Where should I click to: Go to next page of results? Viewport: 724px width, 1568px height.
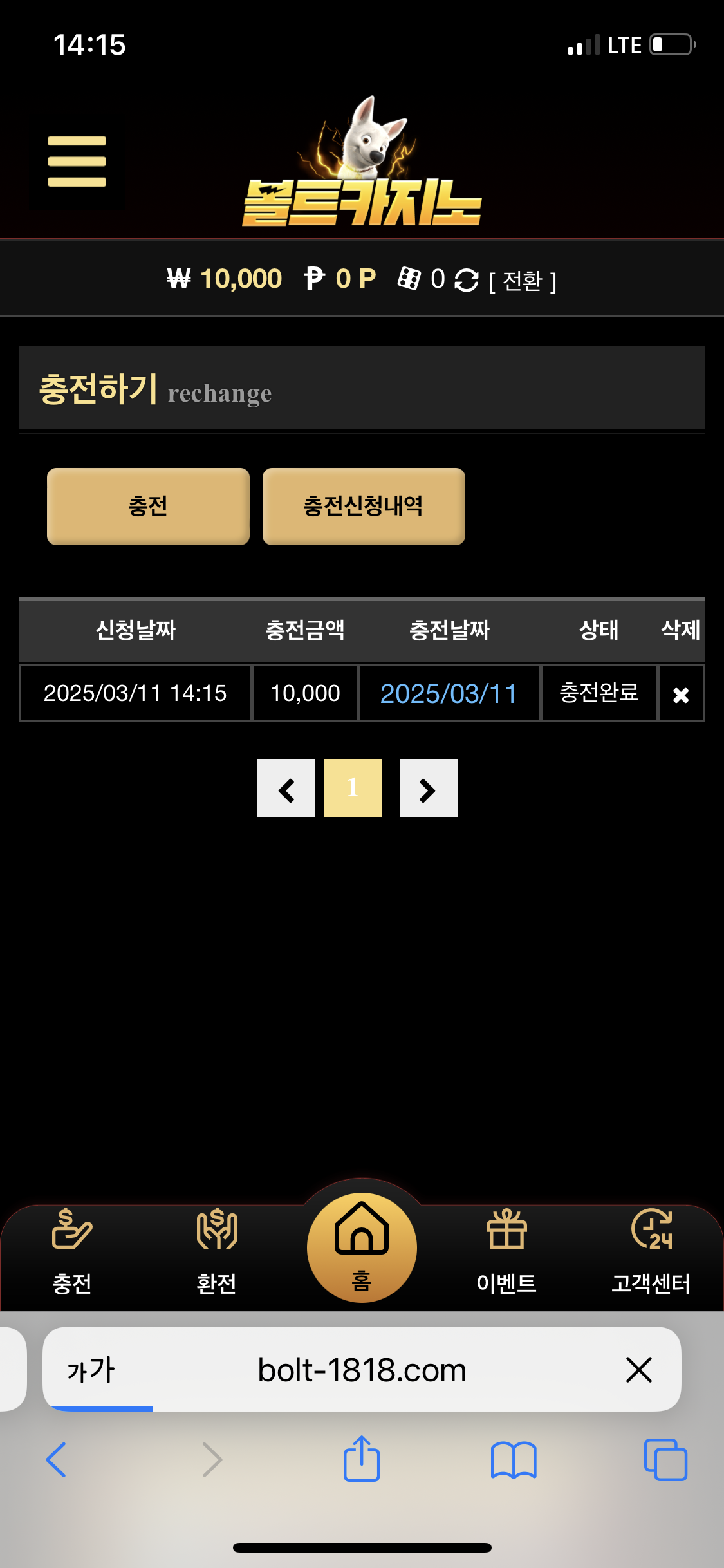pos(428,789)
